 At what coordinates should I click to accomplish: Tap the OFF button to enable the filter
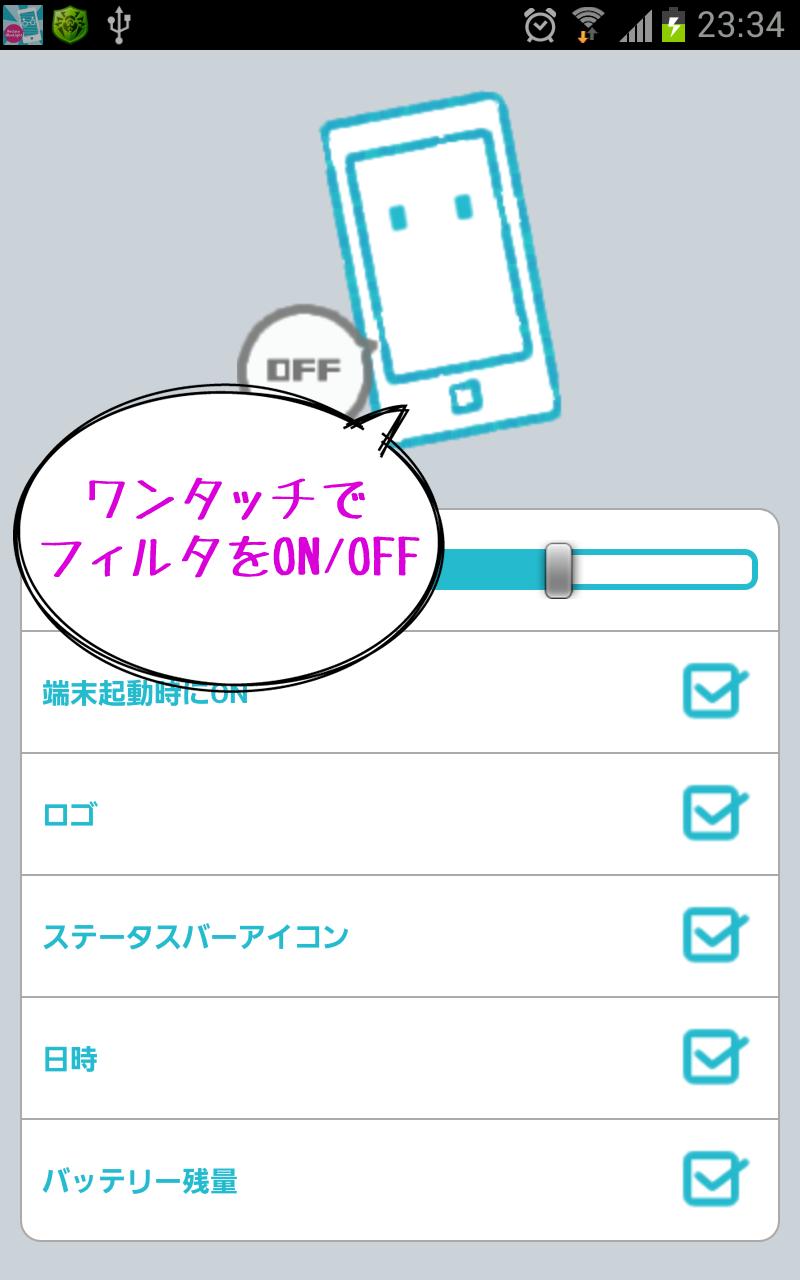(303, 368)
